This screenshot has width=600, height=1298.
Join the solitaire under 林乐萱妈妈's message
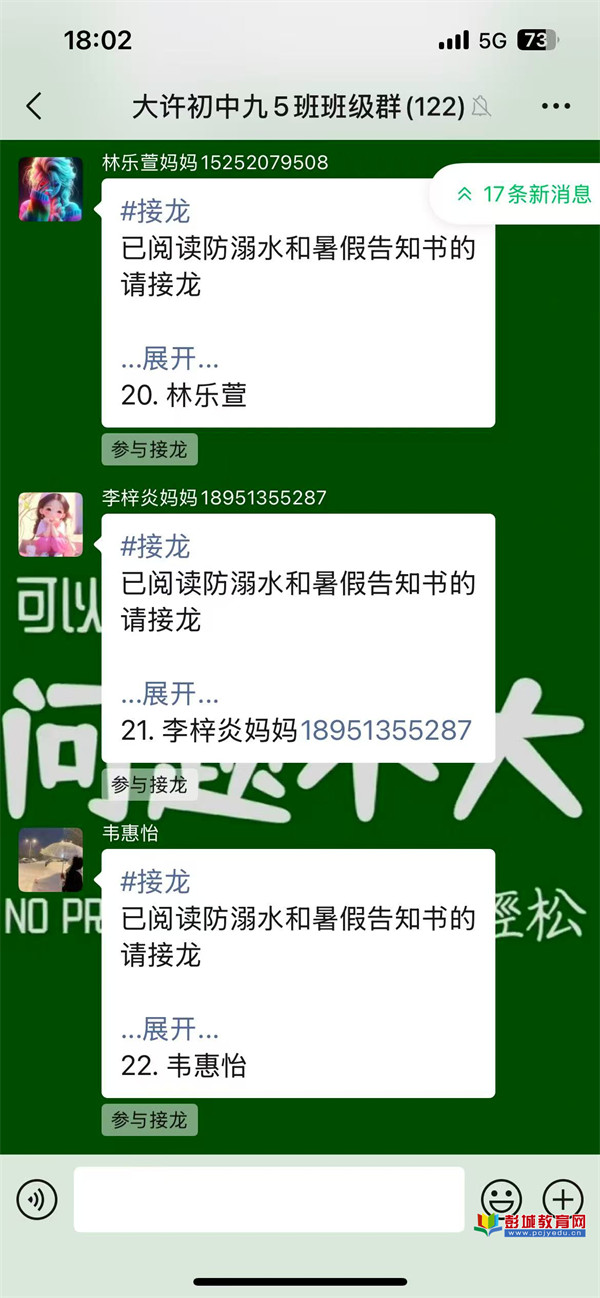point(149,450)
